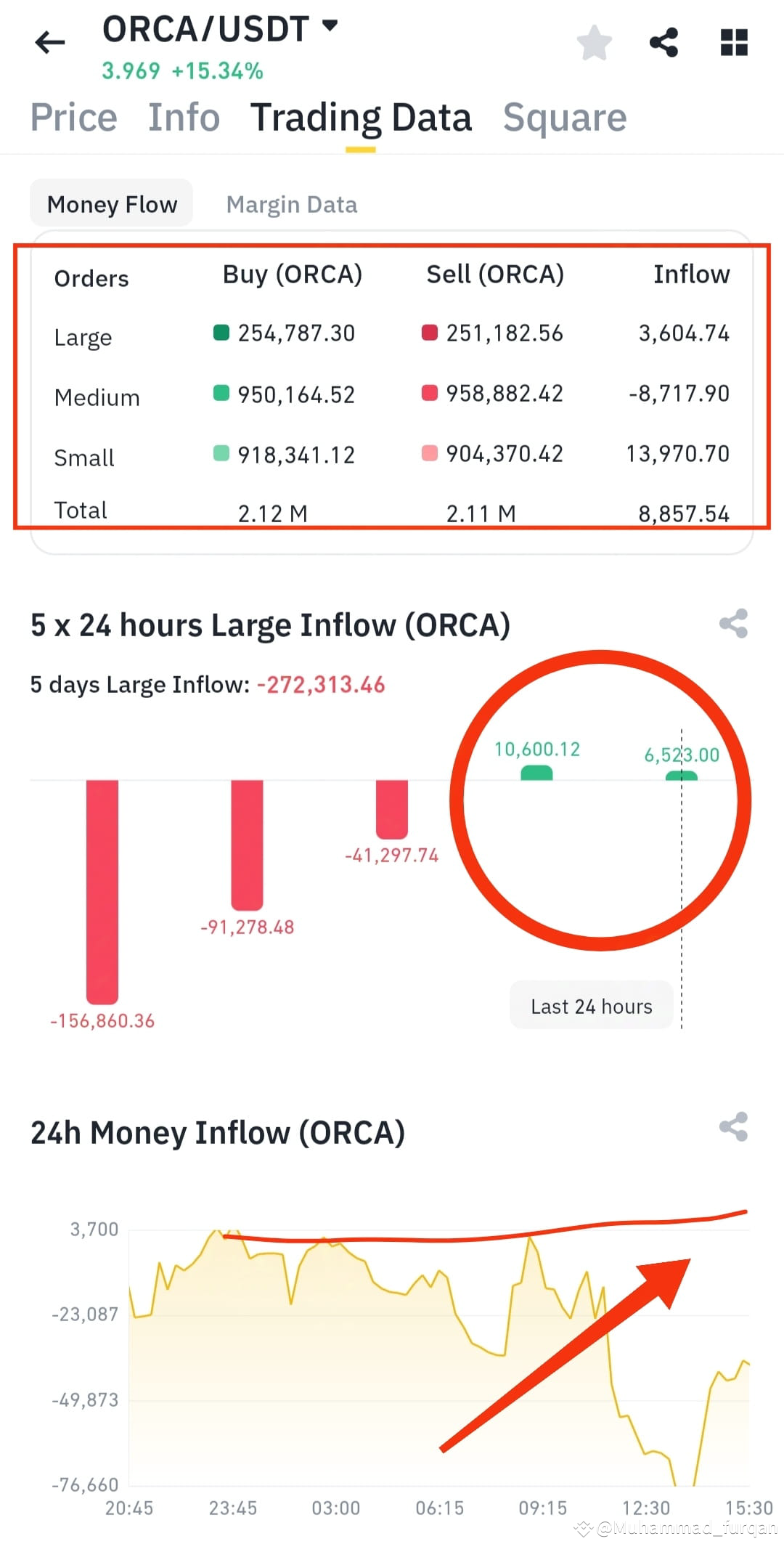The height and width of the screenshot is (1544, 784).
Task: Click the back arrow to exit the pair view
Action: [x=48, y=41]
